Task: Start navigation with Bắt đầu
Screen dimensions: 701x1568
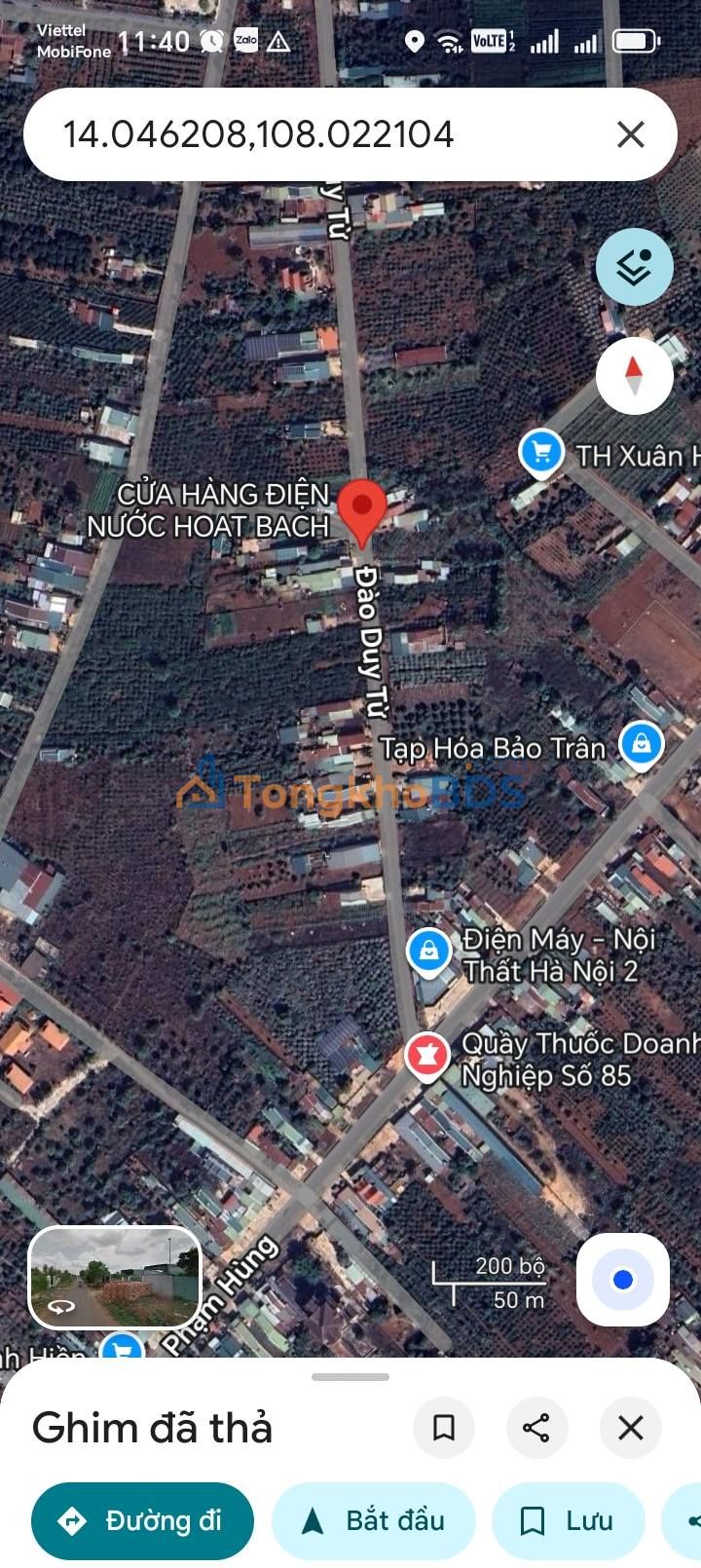Action: click(x=374, y=1521)
